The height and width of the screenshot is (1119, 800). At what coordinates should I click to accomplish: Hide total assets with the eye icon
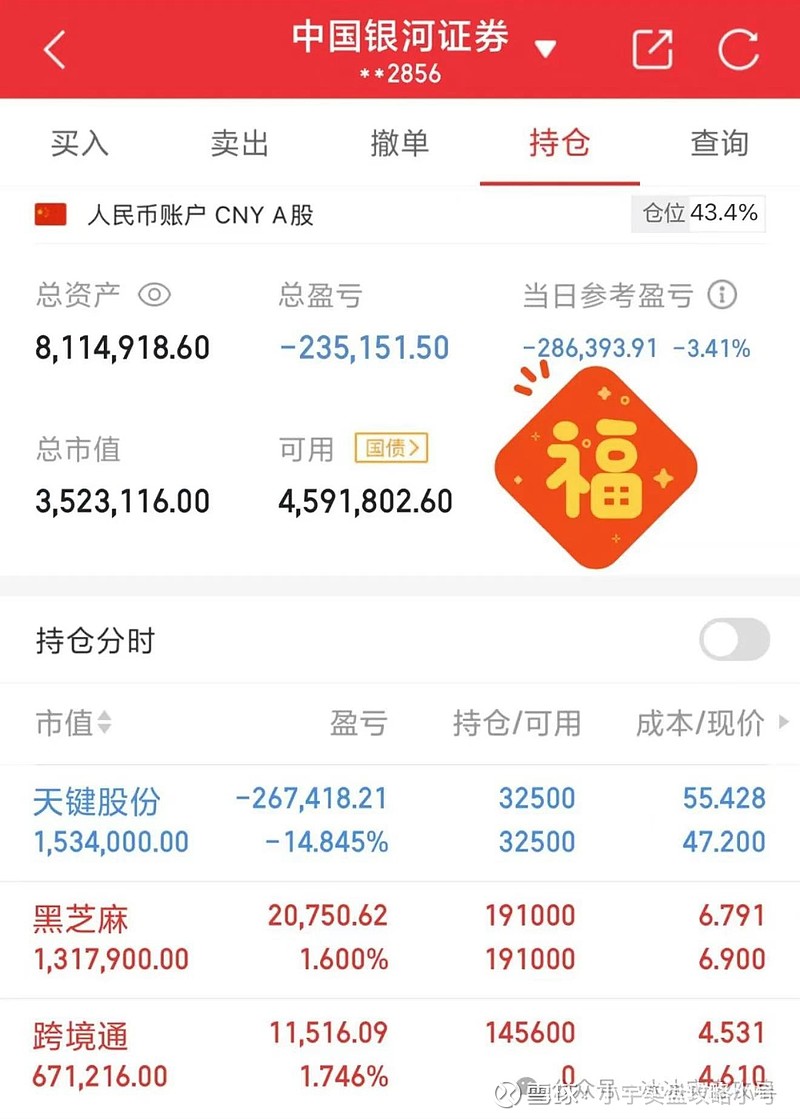[x=156, y=295]
